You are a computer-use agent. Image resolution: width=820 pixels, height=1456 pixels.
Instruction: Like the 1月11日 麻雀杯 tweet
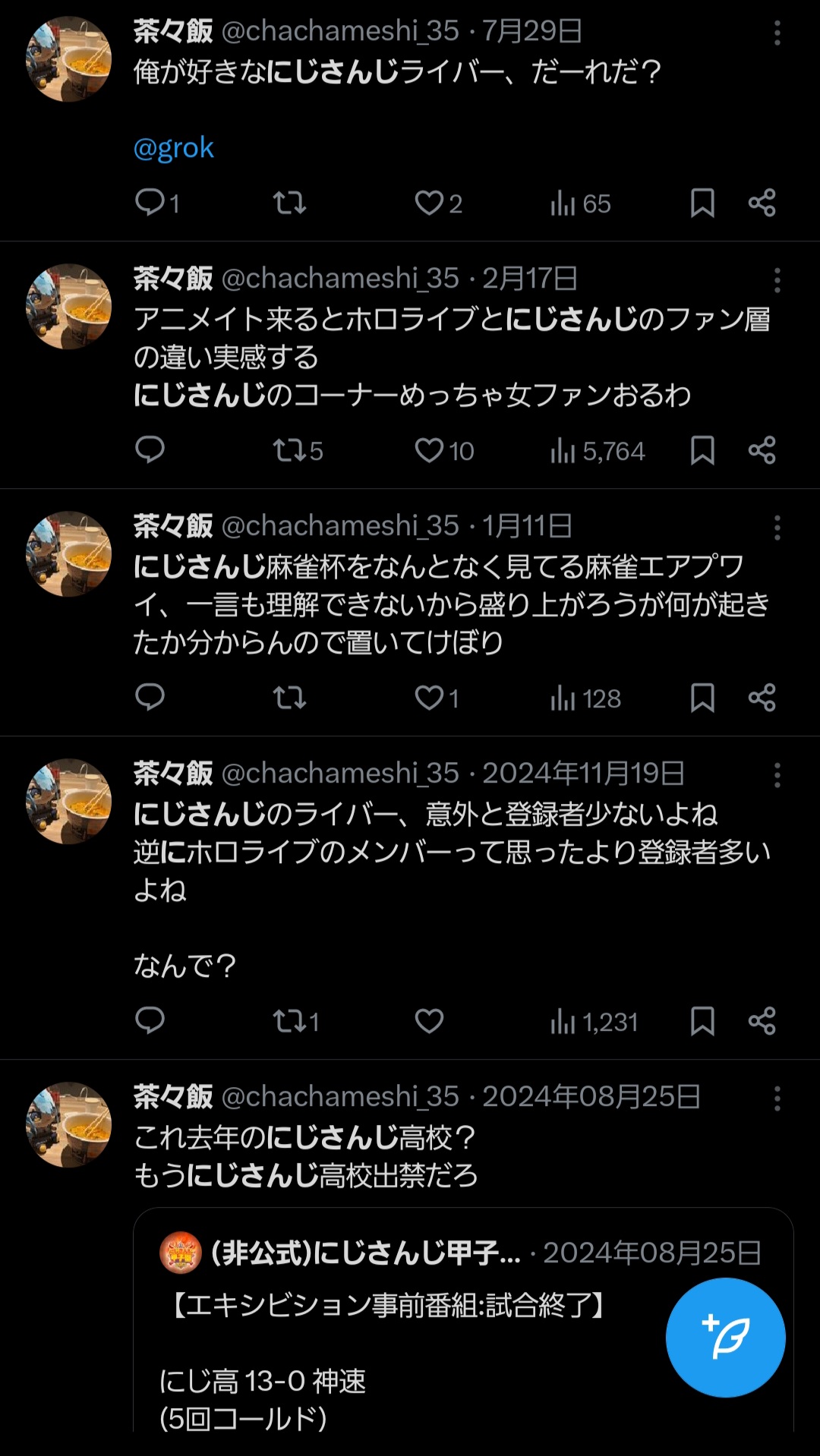[429, 697]
